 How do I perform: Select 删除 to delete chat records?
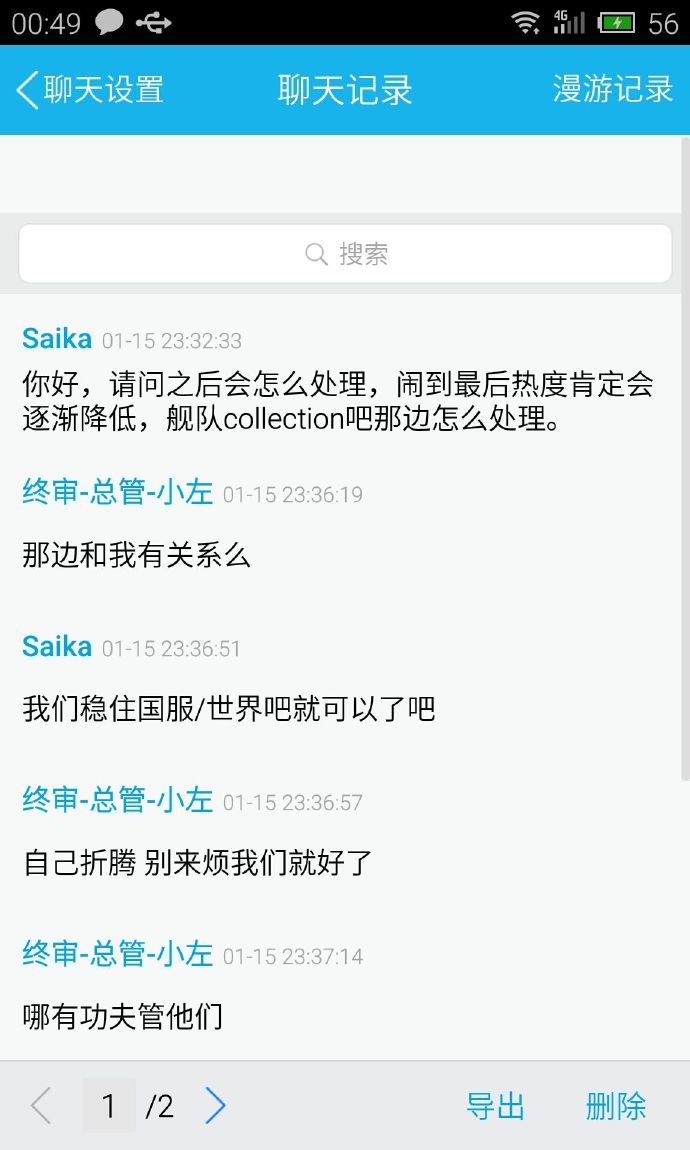tap(615, 1106)
